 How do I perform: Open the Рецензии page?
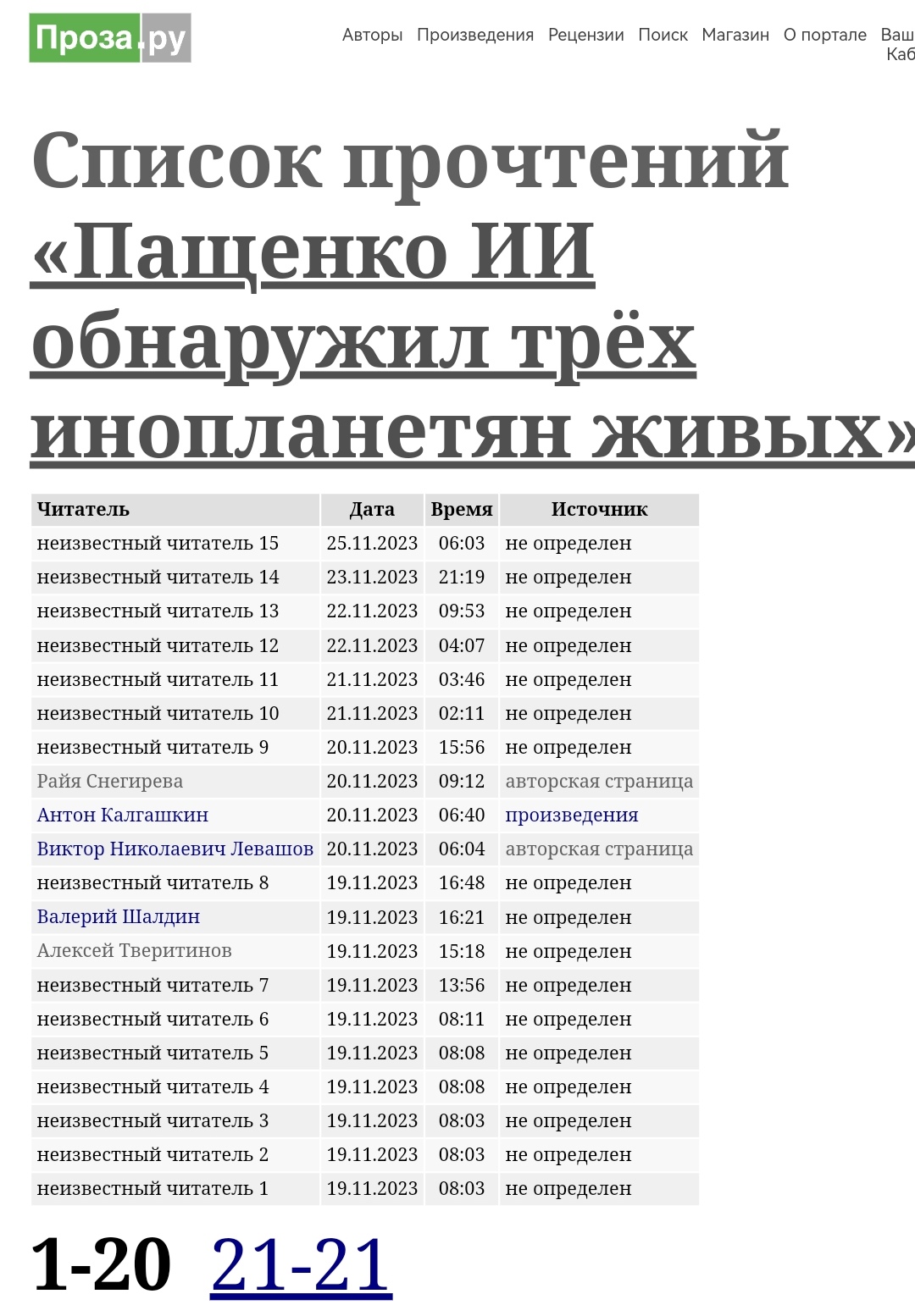pos(585,35)
